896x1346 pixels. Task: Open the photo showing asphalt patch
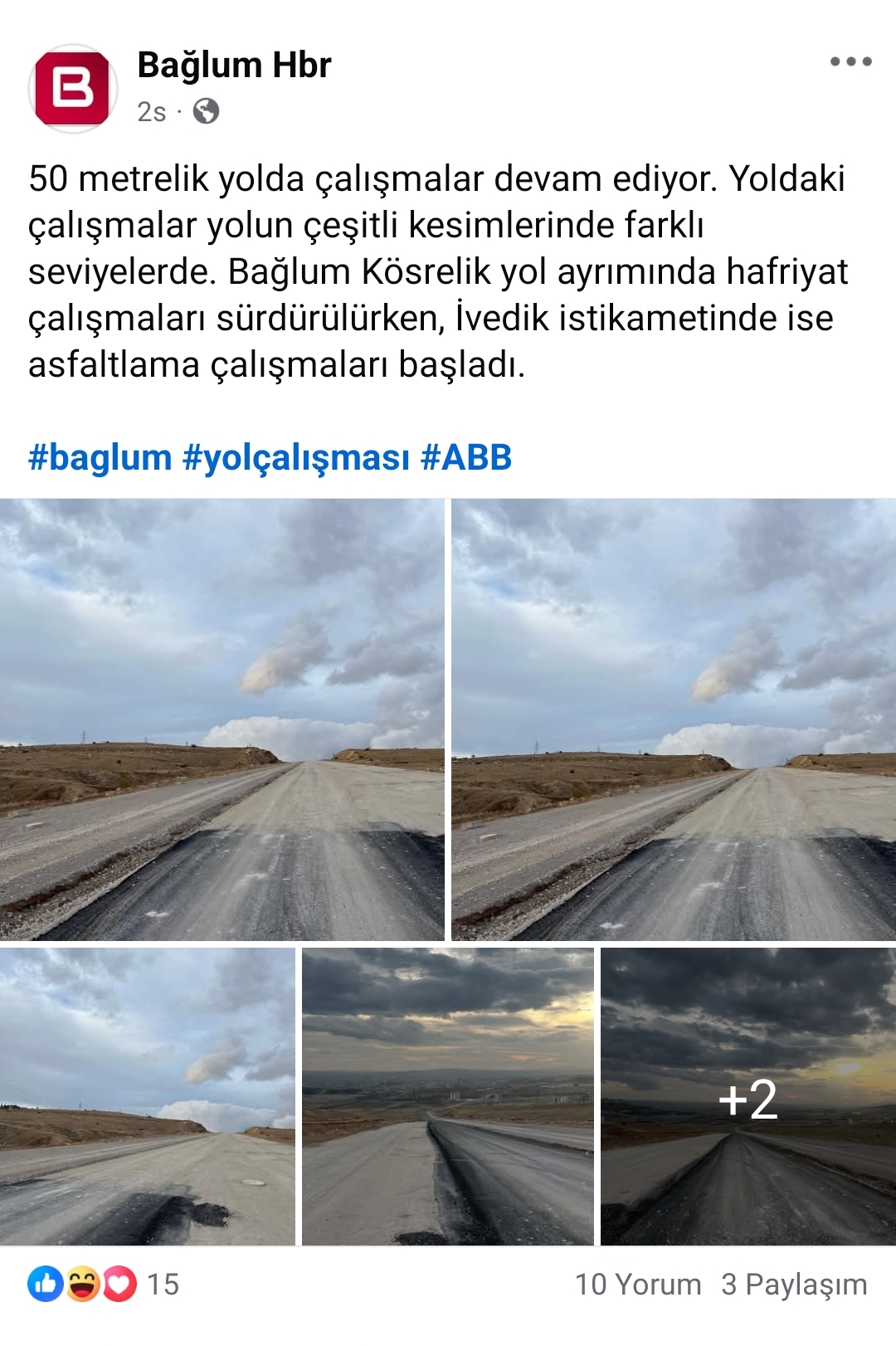[148, 1096]
